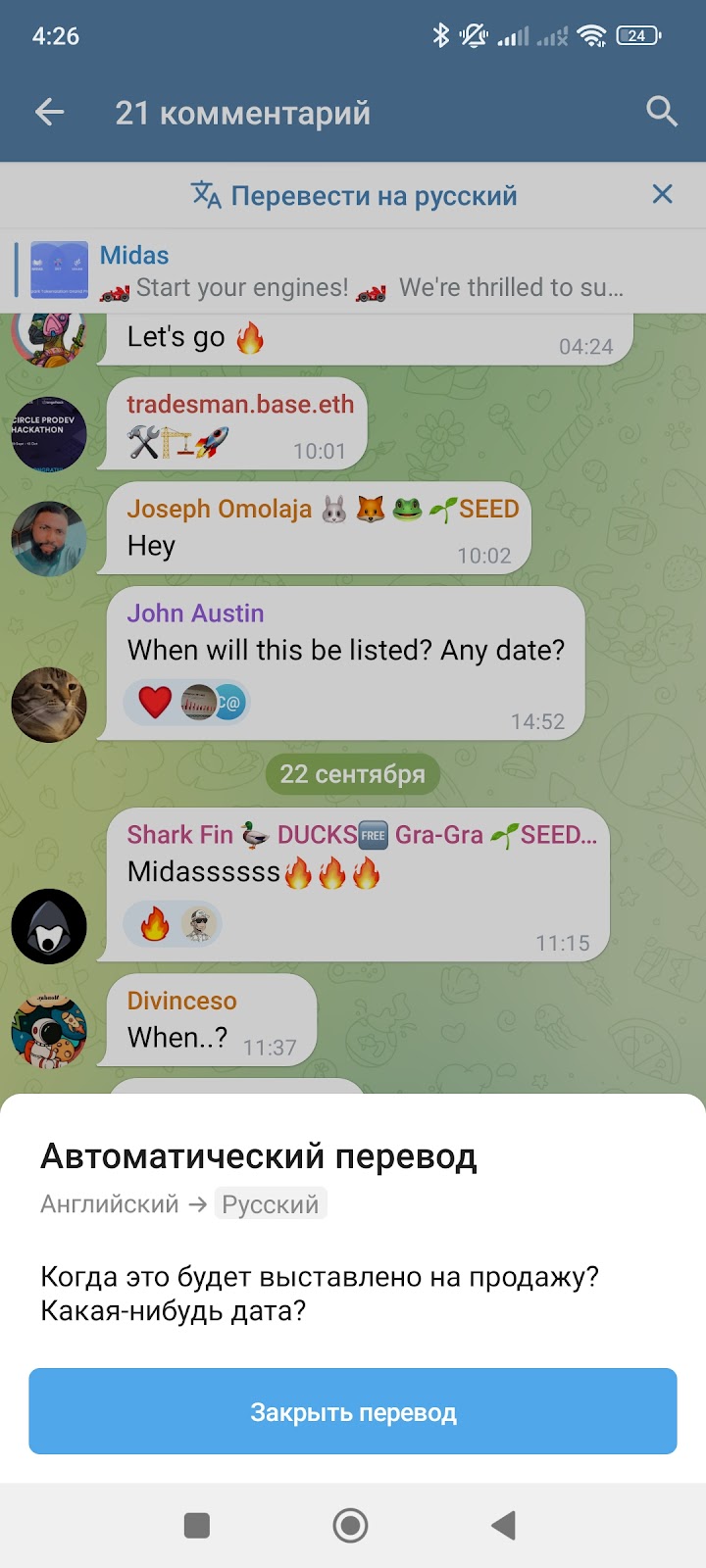The width and height of the screenshot is (706, 1568).
Task: Open Shark Fin's profile avatar
Action: [x=49, y=926]
